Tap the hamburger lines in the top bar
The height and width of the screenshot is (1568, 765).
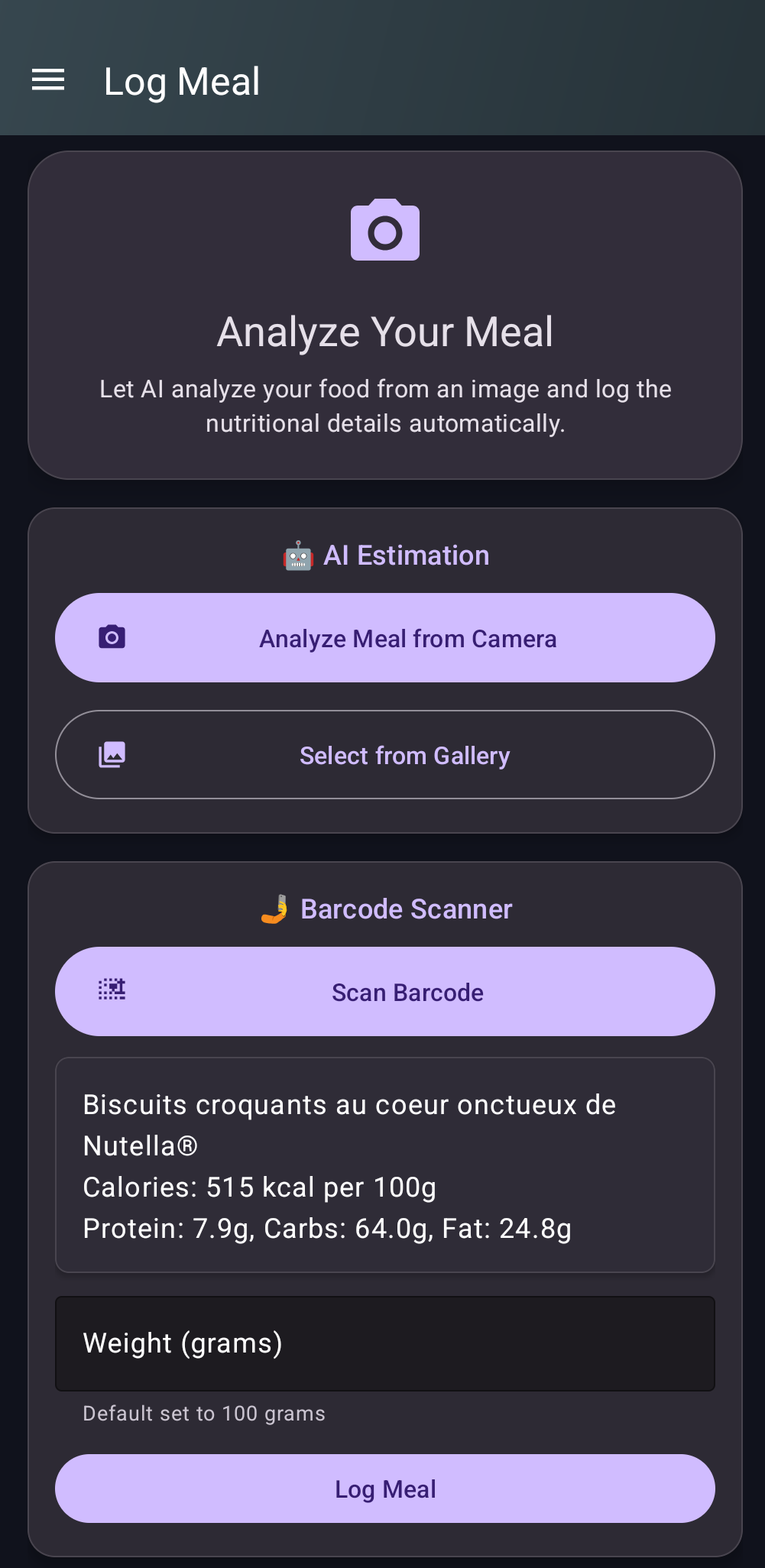[x=47, y=79]
